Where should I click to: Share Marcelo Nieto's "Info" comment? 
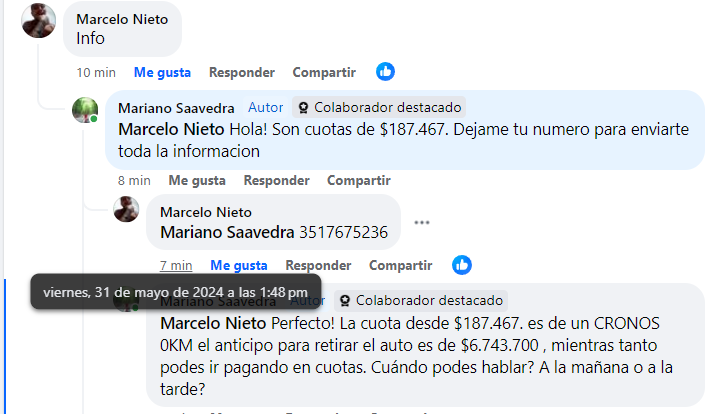click(324, 72)
